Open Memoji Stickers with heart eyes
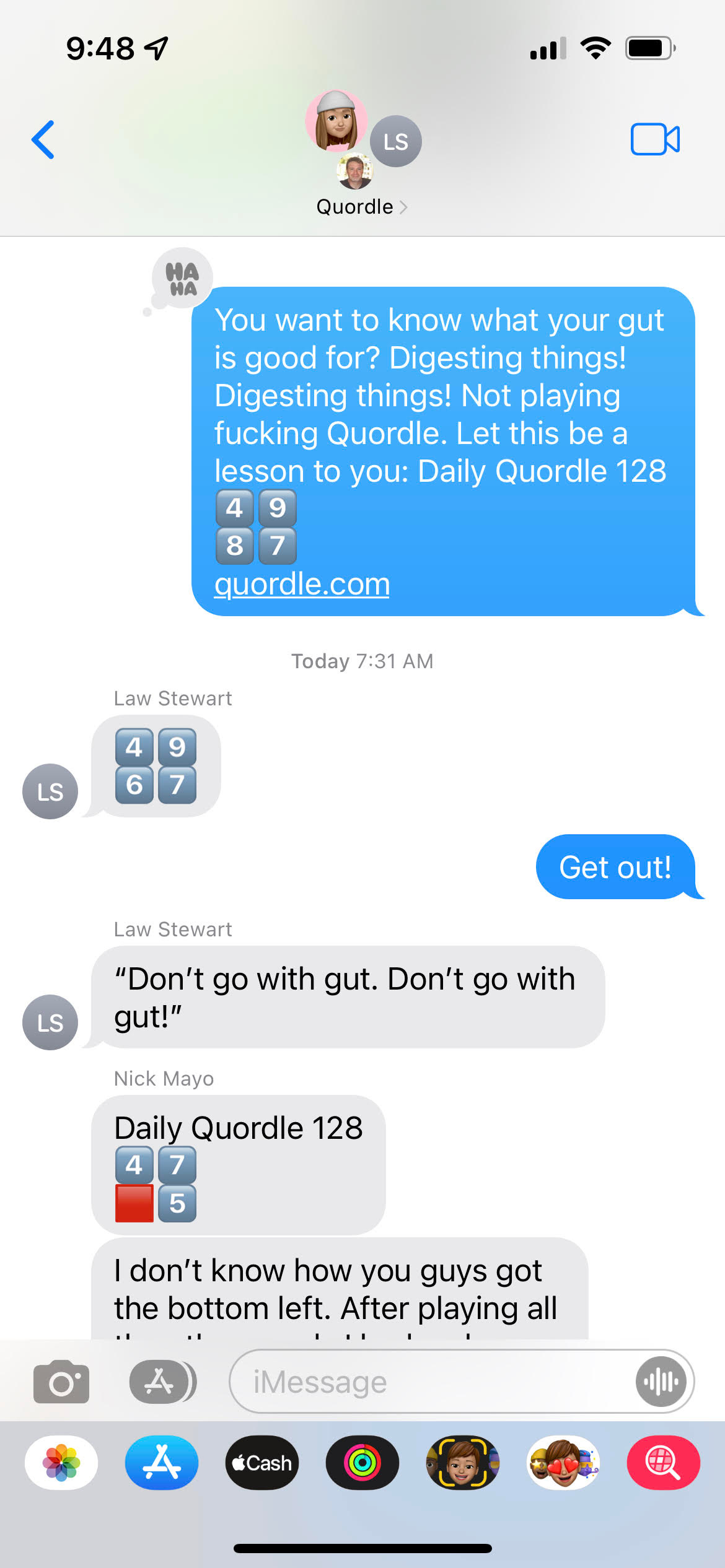This screenshot has height=1568, width=725. tap(563, 1463)
